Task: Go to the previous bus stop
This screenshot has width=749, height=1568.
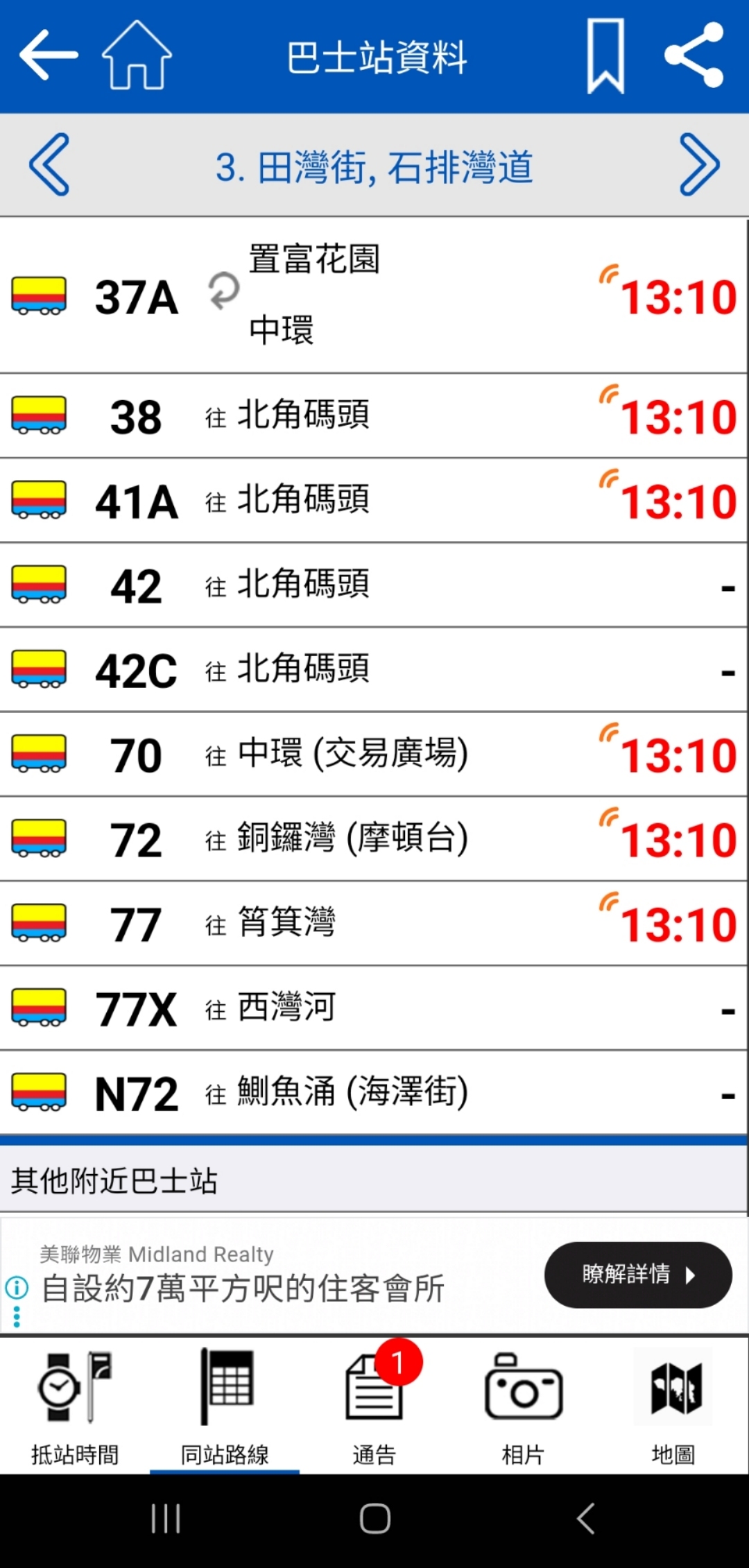Action: pyautogui.click(x=49, y=165)
